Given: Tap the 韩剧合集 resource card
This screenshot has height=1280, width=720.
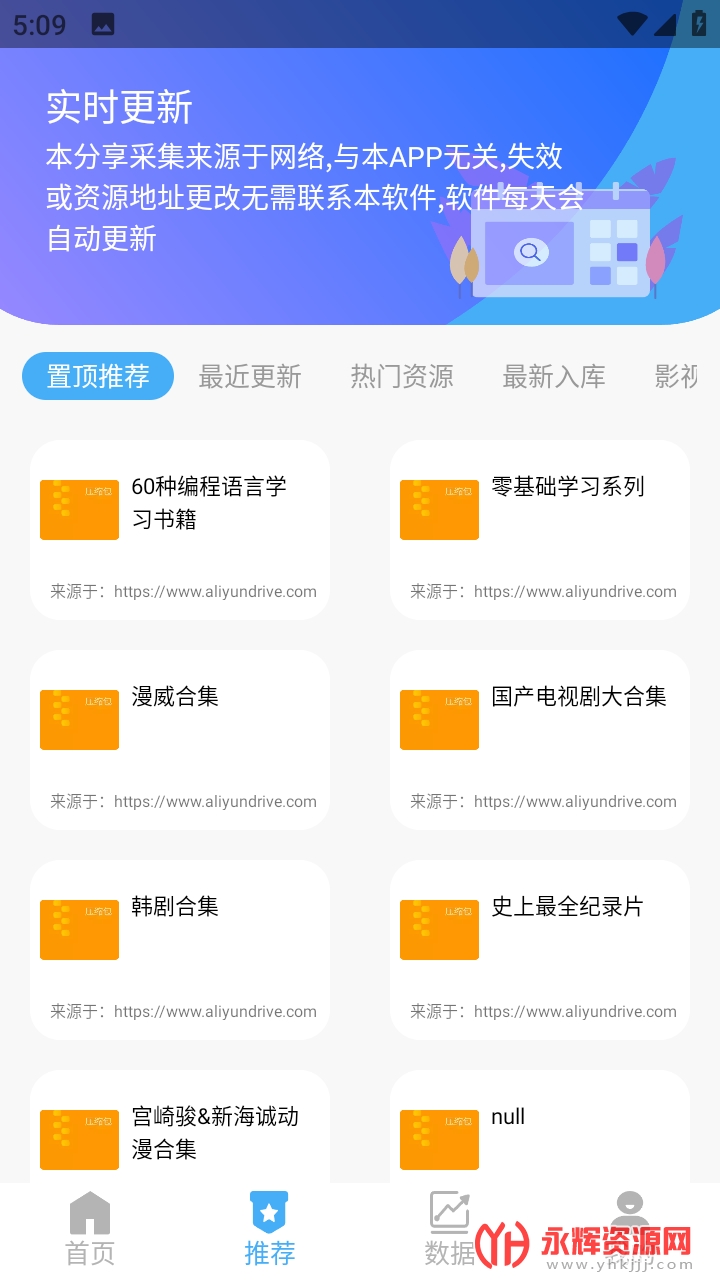Looking at the screenshot, I should coord(180,950).
